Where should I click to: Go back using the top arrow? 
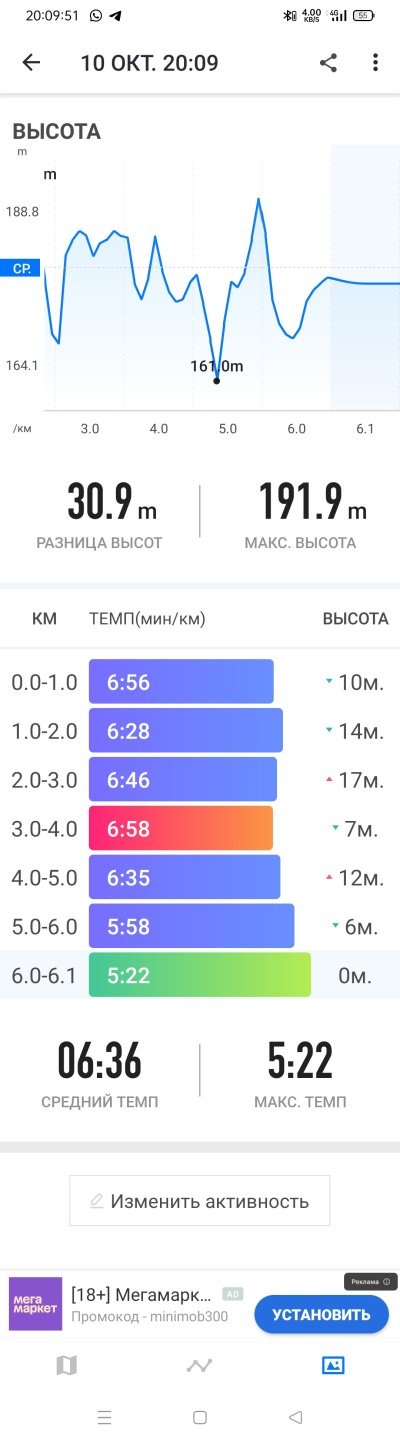(31, 63)
